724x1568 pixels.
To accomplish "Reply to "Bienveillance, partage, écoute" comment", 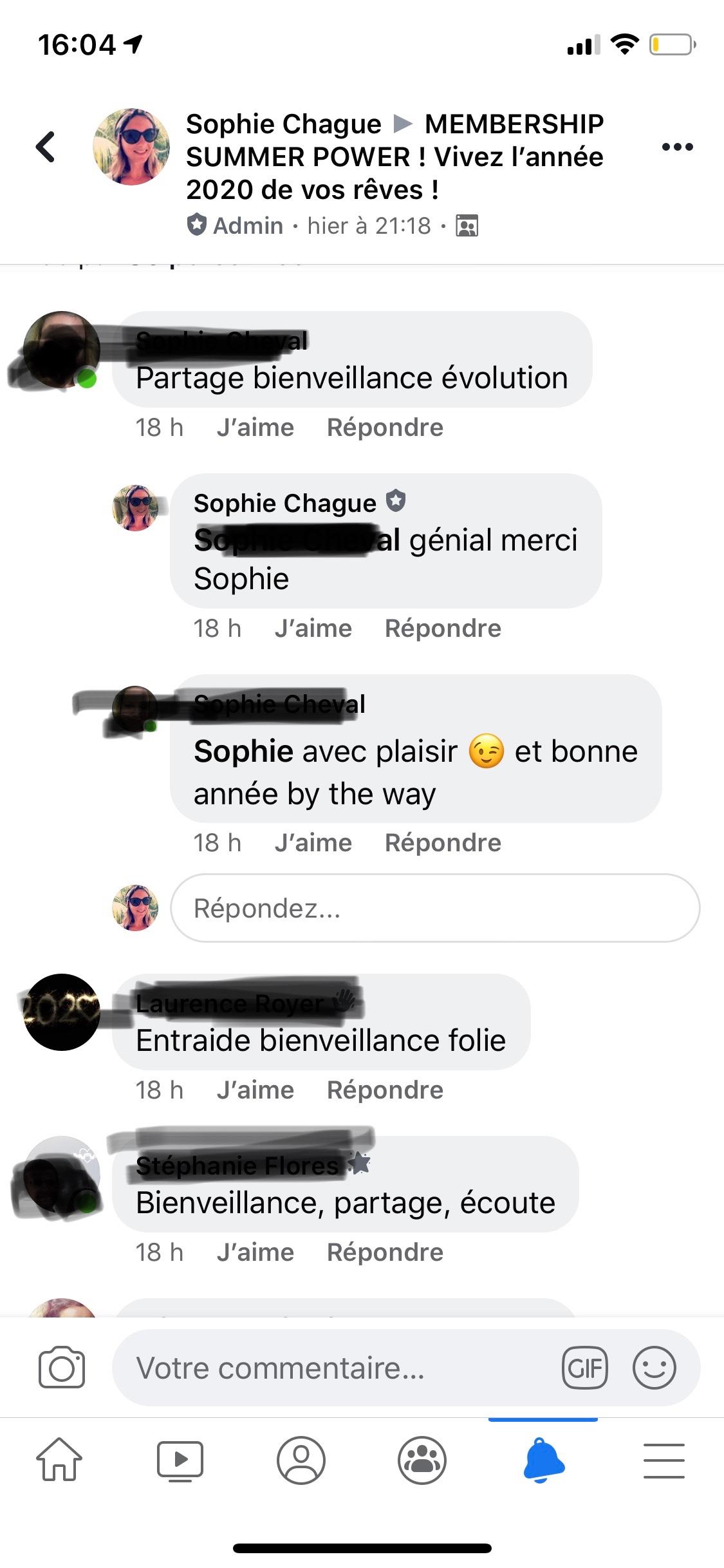I will click(385, 1252).
